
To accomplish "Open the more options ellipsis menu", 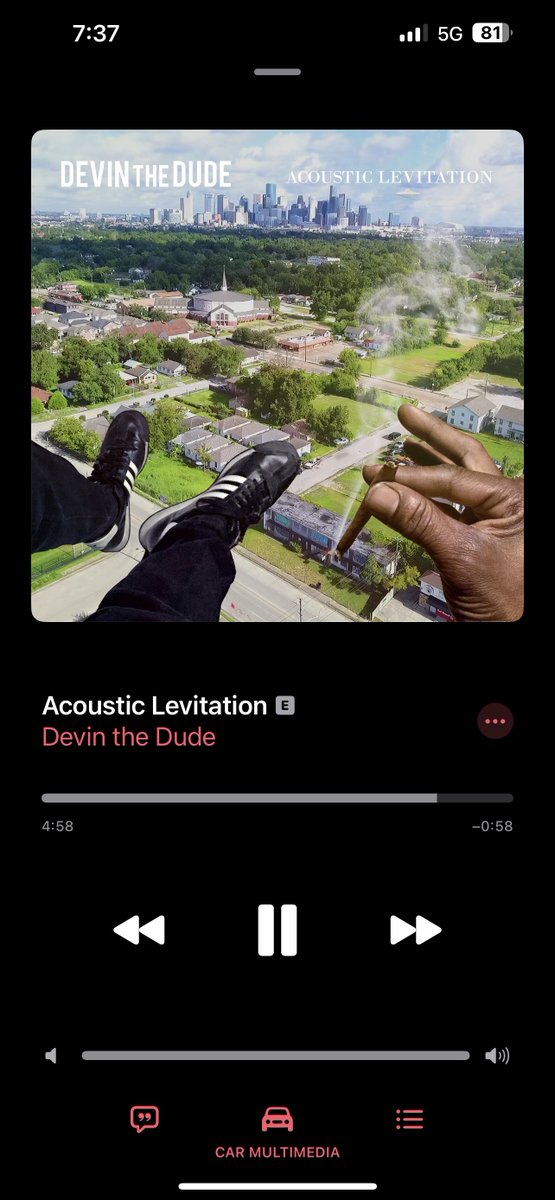I will (x=495, y=721).
